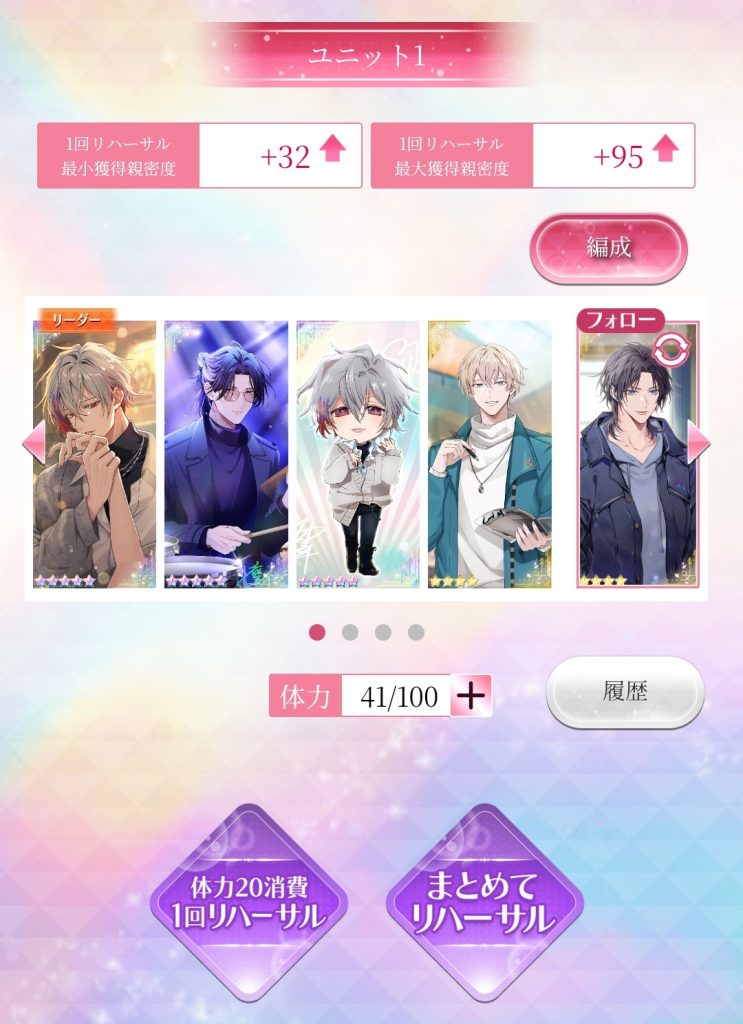Open the 編成 formation button
Viewport: 743px width, 1024px height.
608,247
